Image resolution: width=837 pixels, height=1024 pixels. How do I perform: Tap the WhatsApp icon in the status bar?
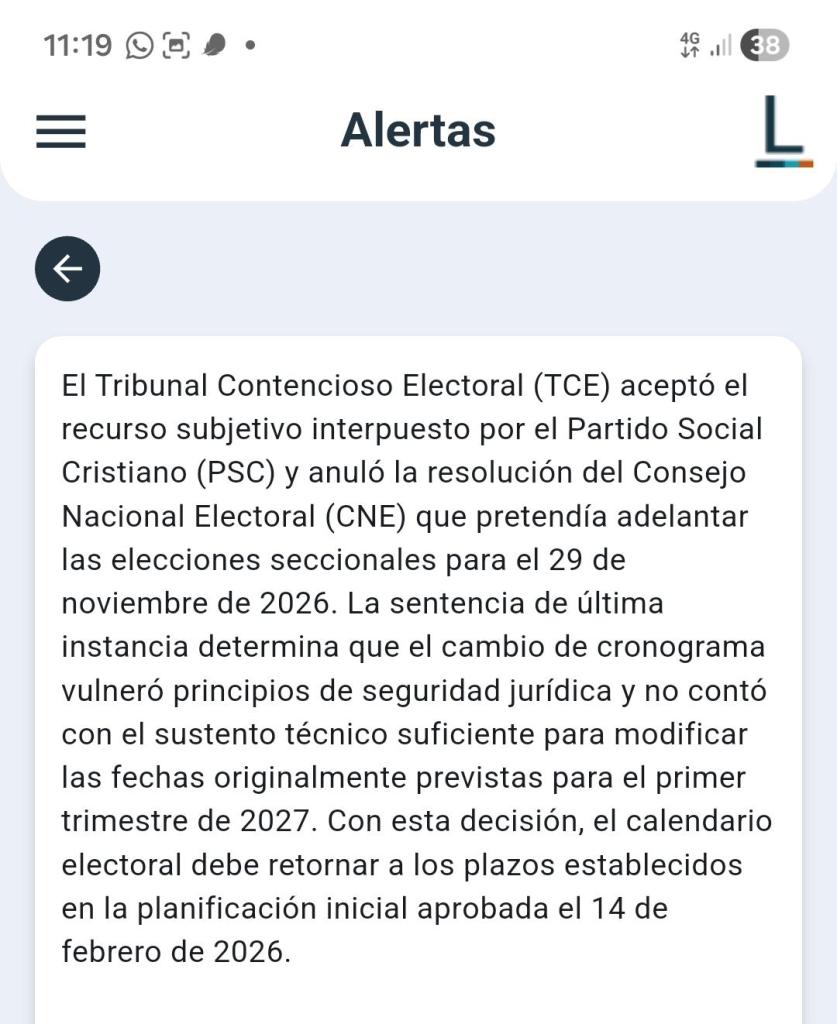pos(137,44)
